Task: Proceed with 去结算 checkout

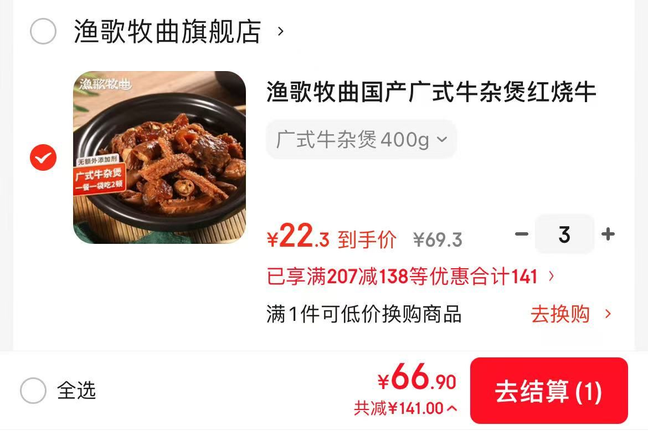Action: pyautogui.click(x=548, y=391)
